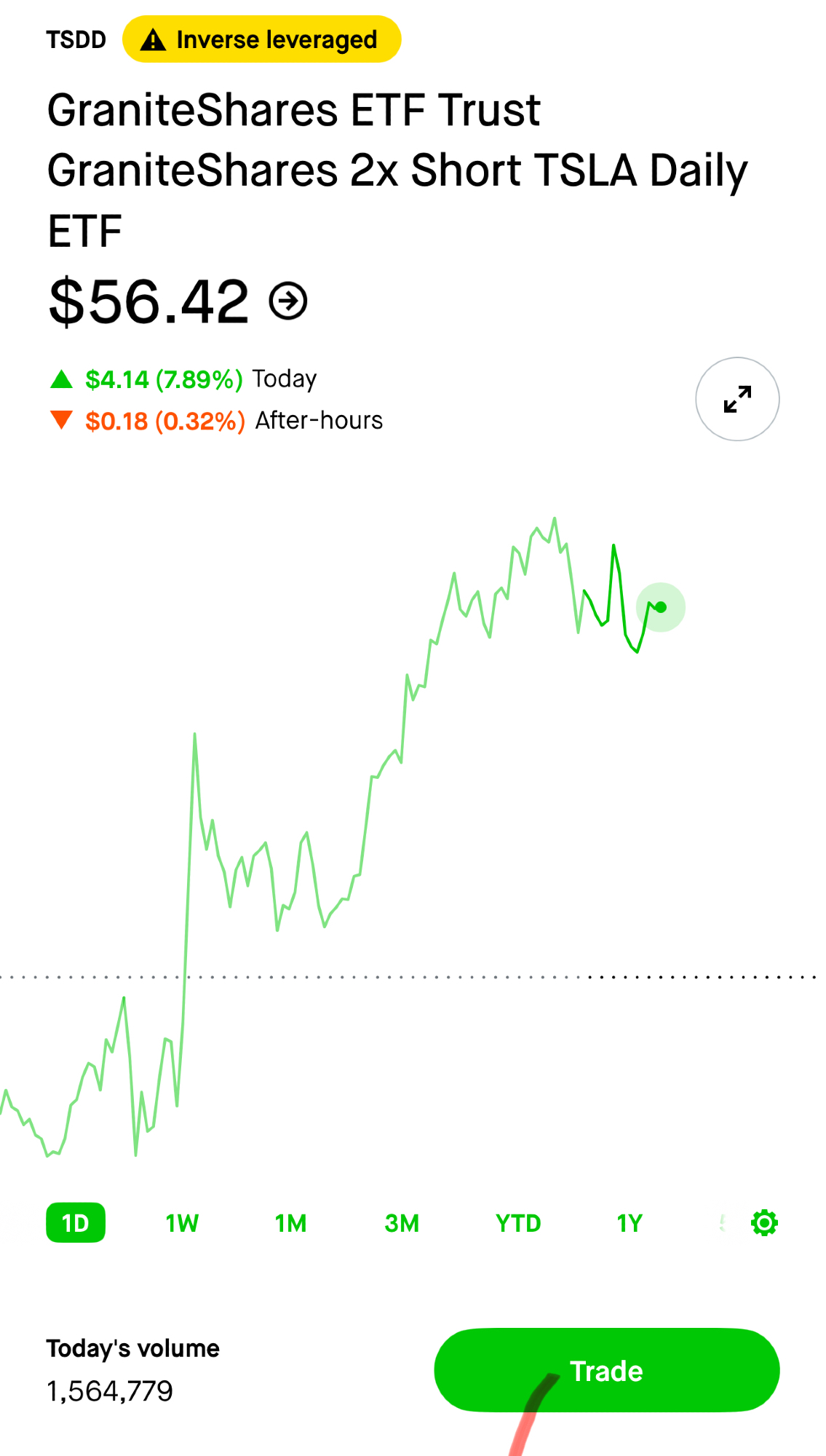
Task: Show the 3M chart range
Action: [402, 1223]
